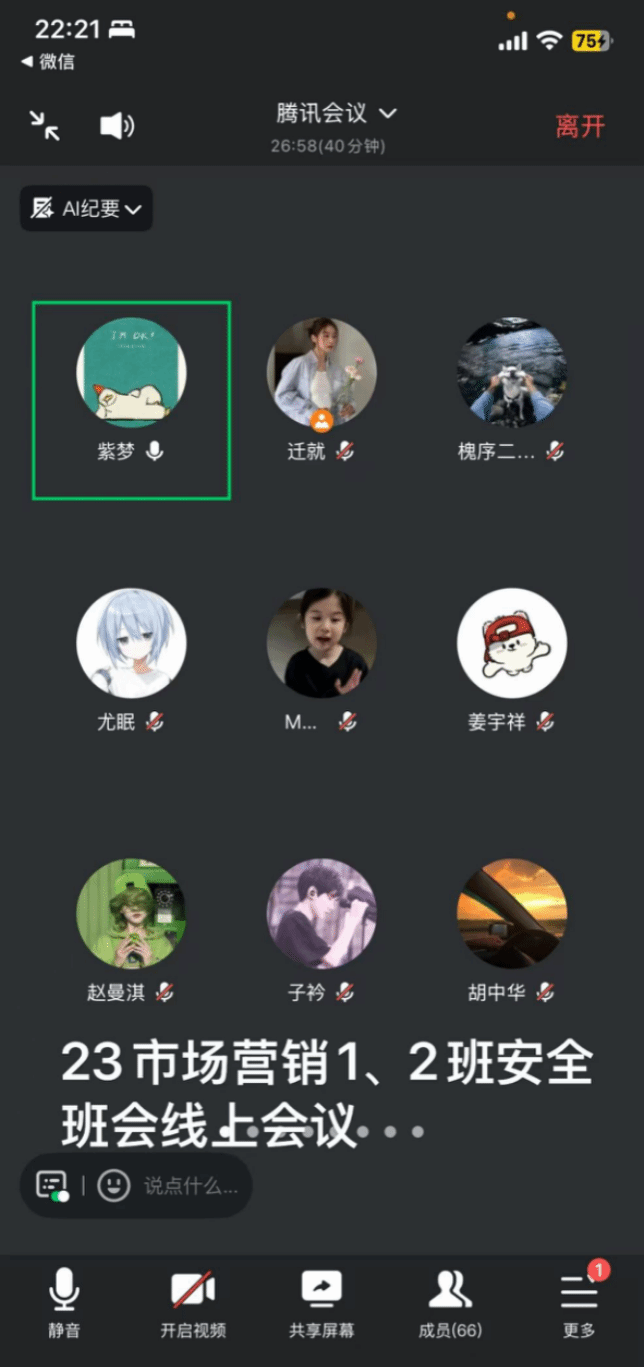644x1367 pixels.
Task: Open the 更多 options menu
Action: click(579, 1303)
